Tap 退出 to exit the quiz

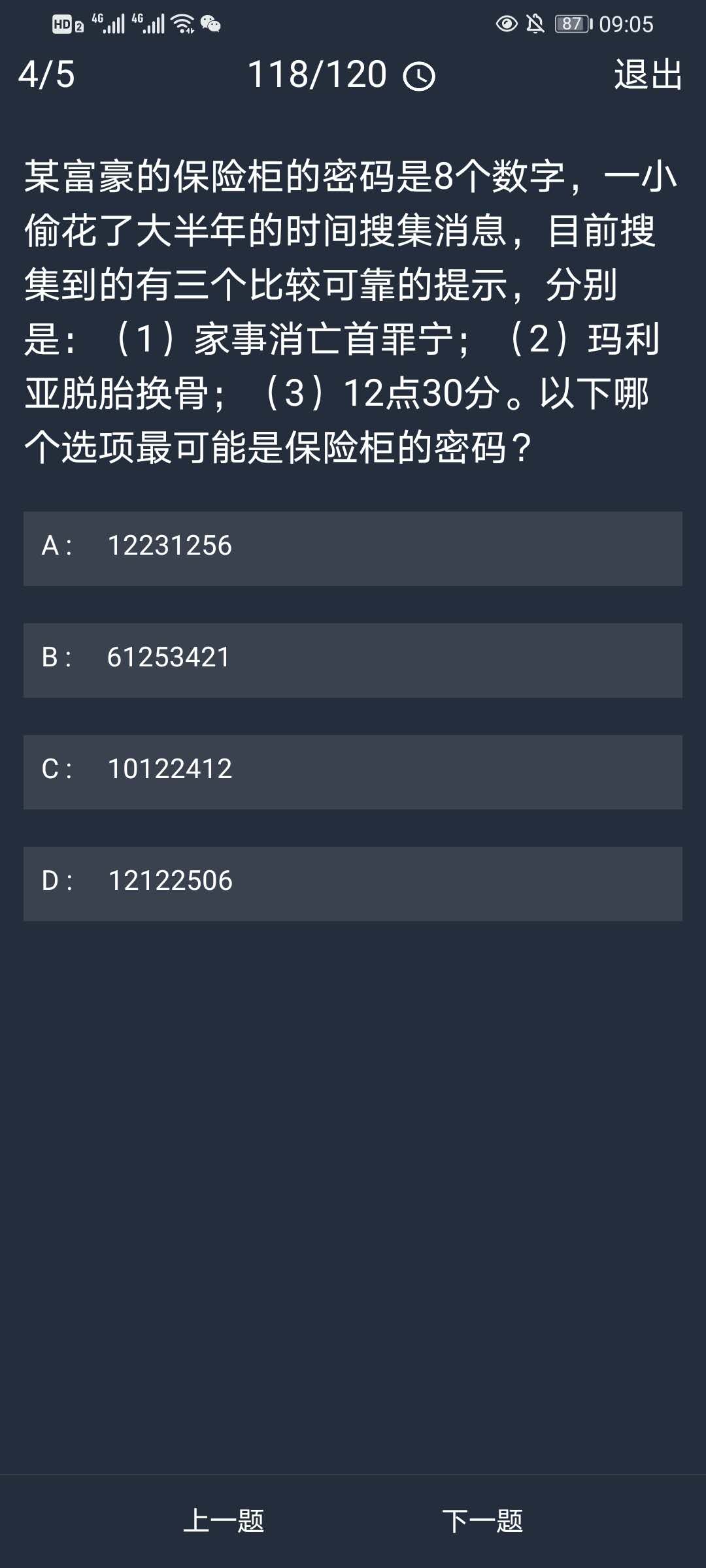point(648,74)
